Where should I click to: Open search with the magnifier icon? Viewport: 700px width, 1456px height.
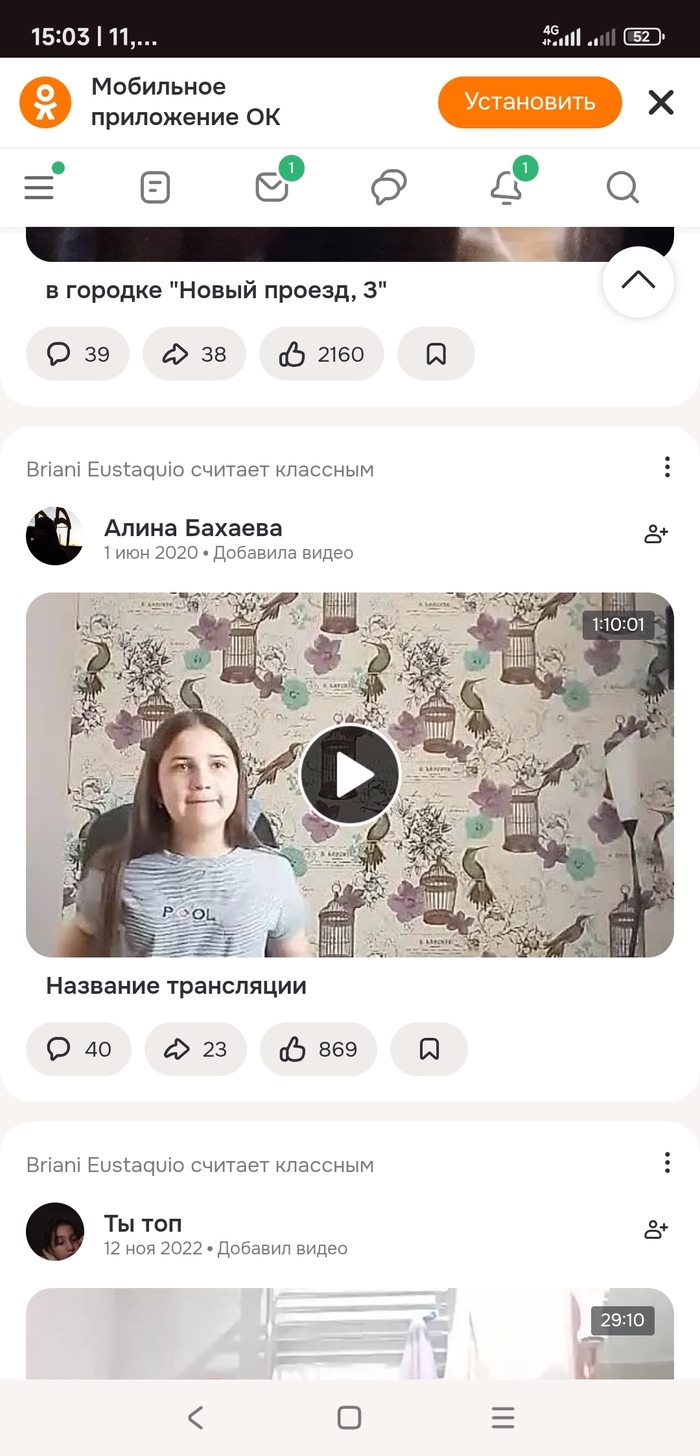pyautogui.click(x=622, y=187)
